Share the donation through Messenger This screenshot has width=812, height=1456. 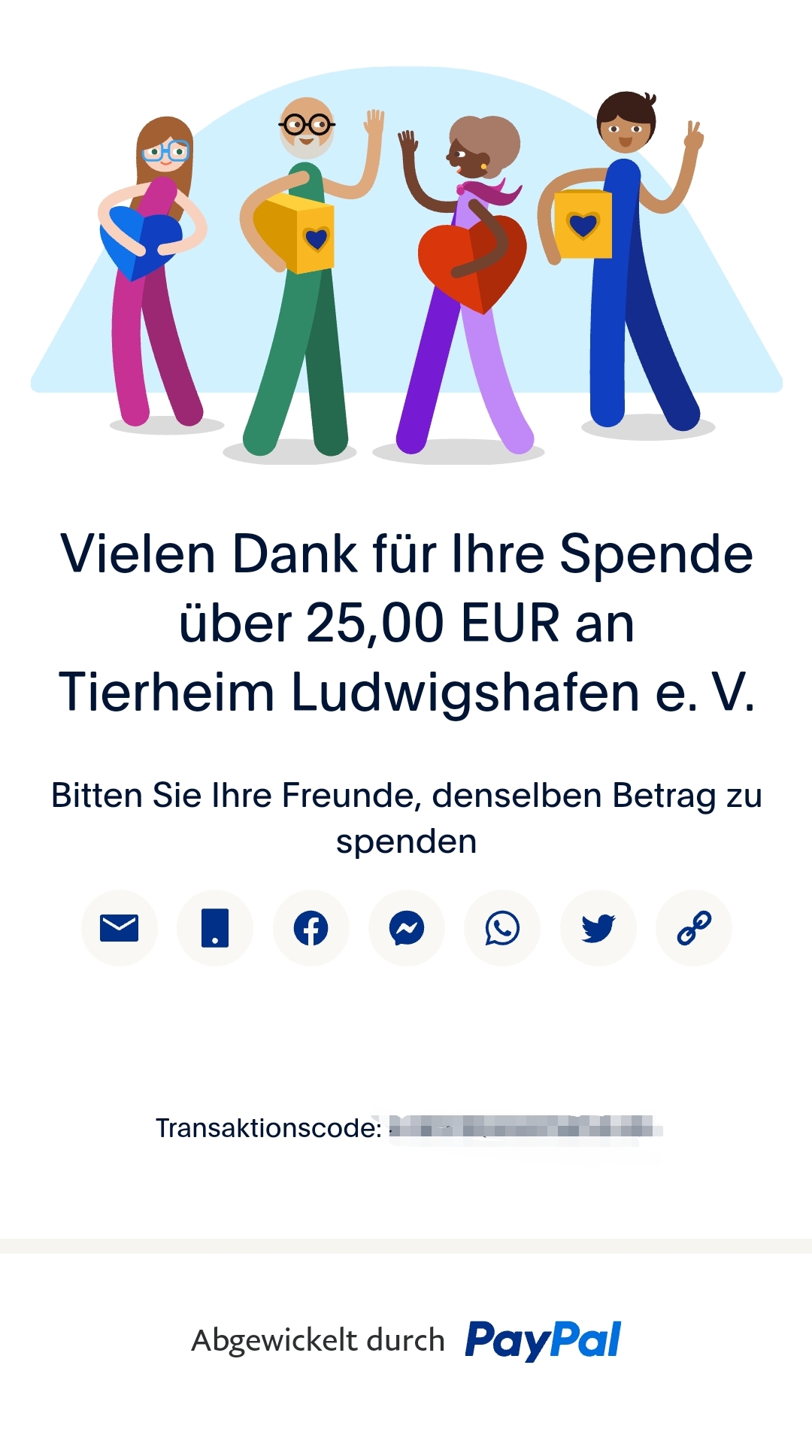coord(407,928)
